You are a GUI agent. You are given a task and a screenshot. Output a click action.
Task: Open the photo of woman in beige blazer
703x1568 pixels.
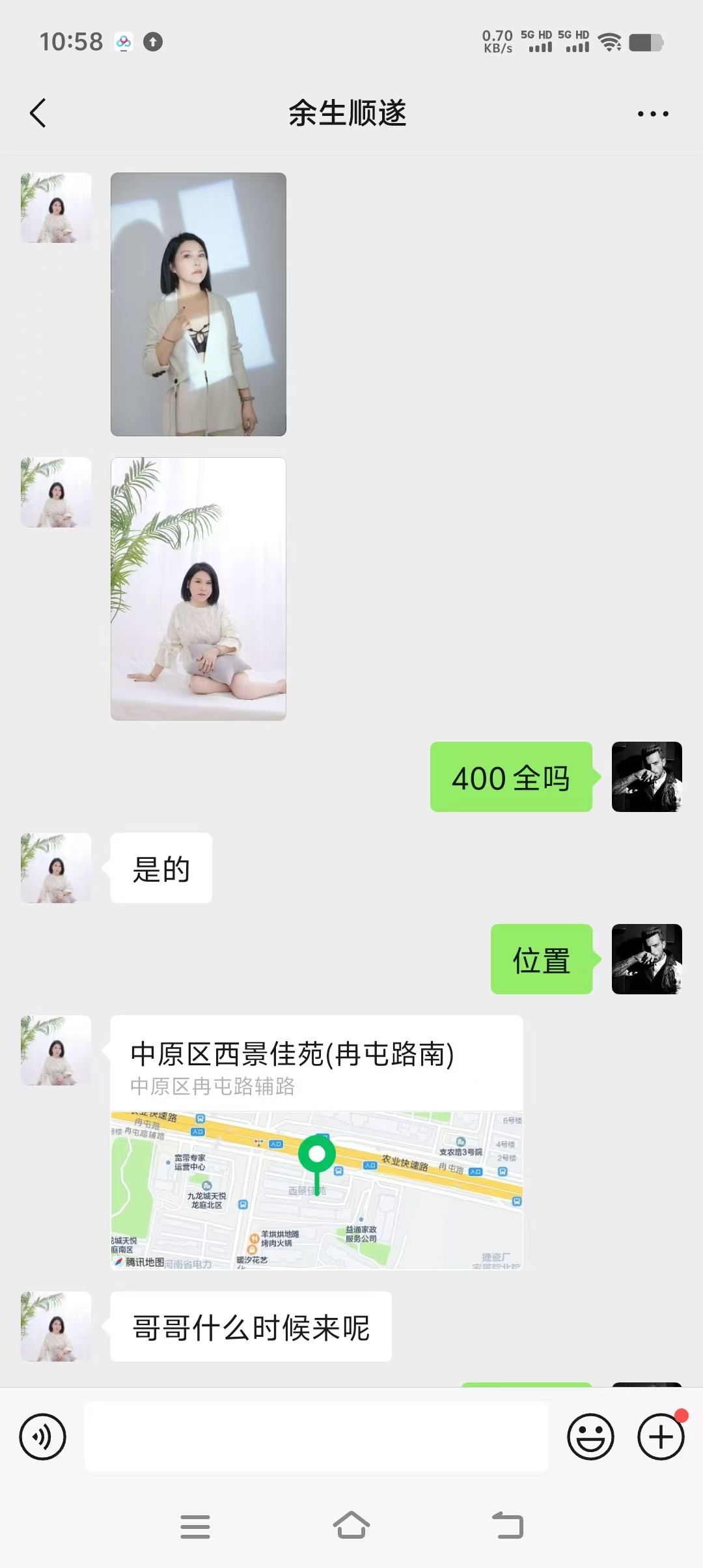point(199,304)
